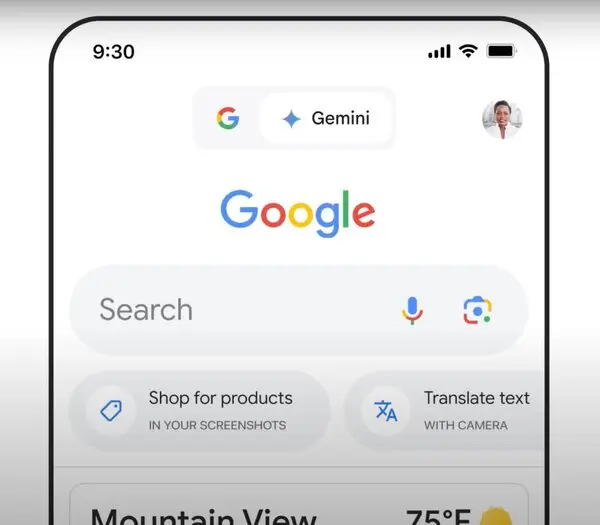Start voice search with the microphone
This screenshot has width=600, height=525.
tap(412, 310)
